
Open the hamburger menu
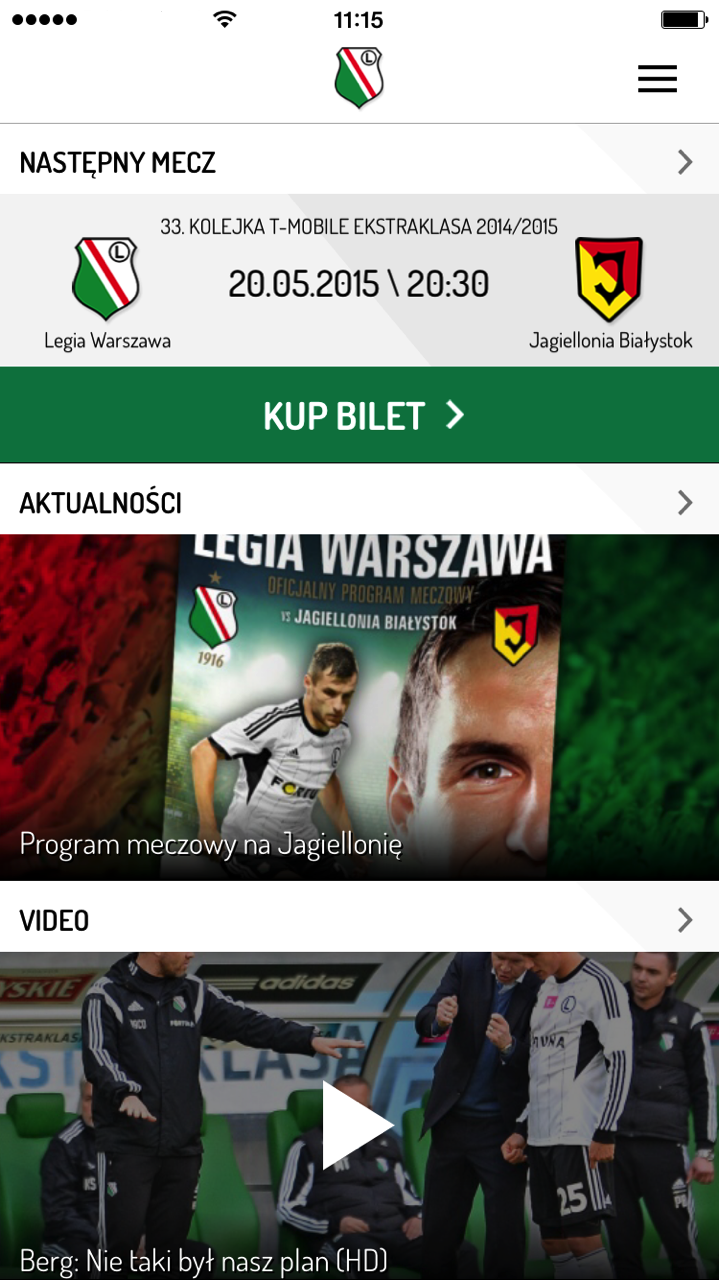tap(657, 79)
